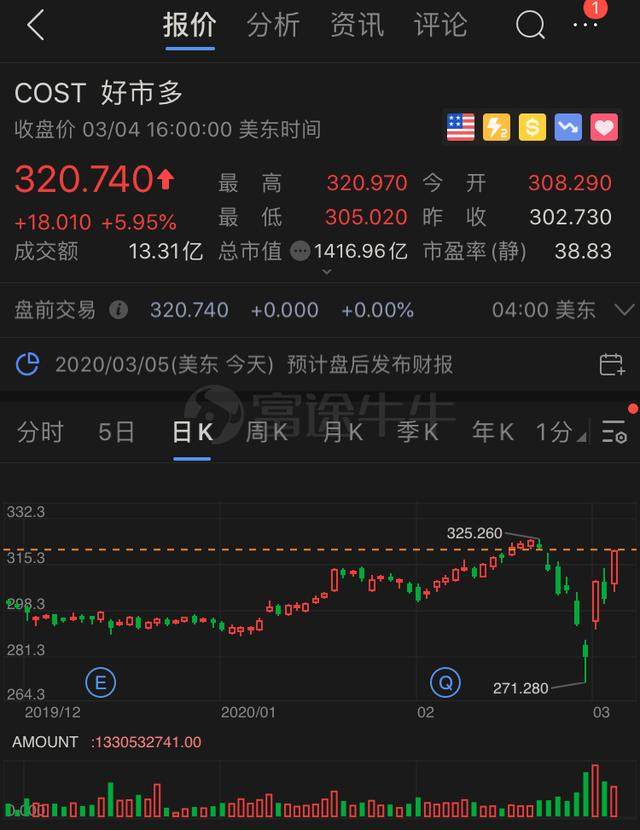Tap the red heart favorite icon
This screenshot has height=830, width=640.
[x=603, y=127]
